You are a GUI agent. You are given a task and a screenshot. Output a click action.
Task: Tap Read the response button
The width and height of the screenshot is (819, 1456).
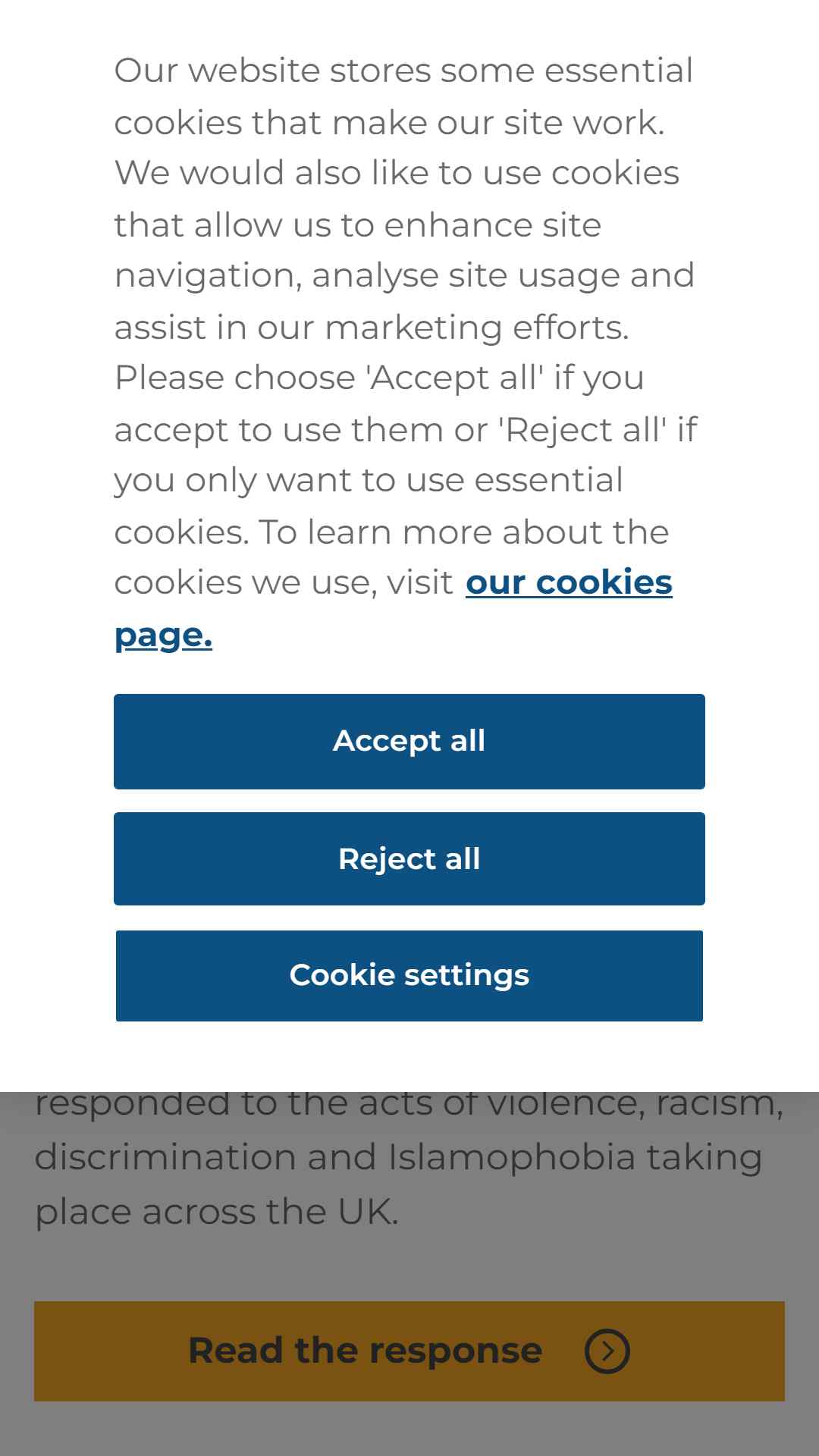409,1351
